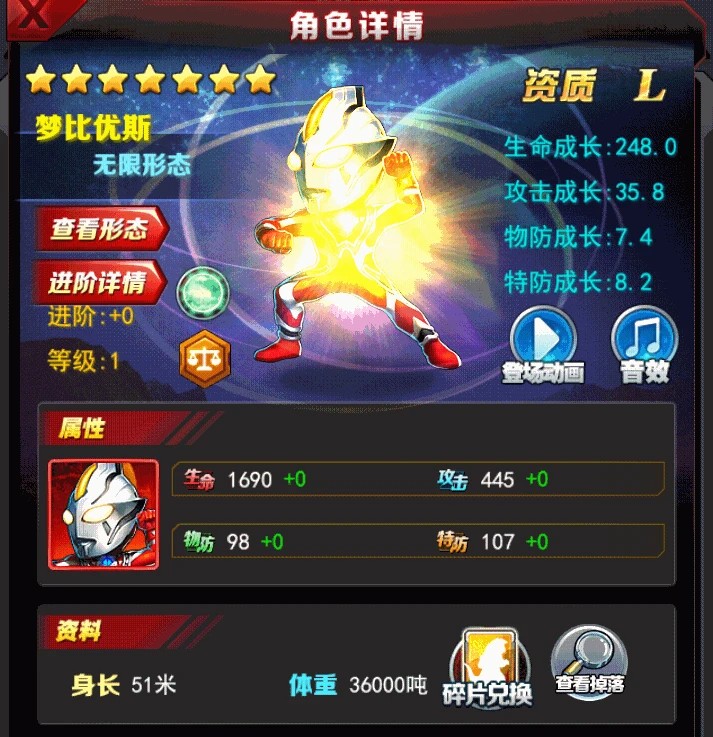Tap the 音效 sound effect button
The height and width of the screenshot is (737, 713).
click(x=644, y=344)
